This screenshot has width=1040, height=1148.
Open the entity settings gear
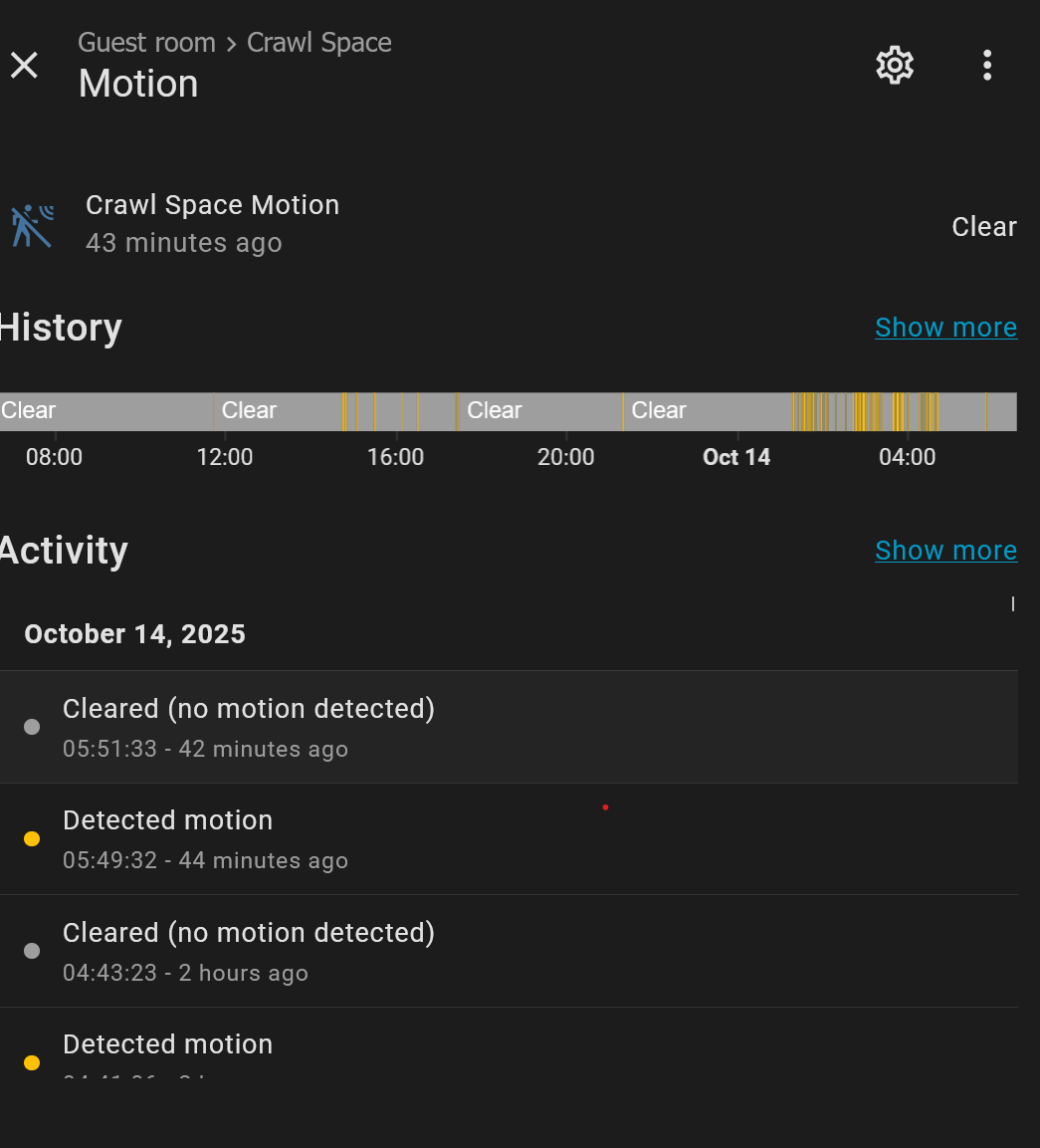[894, 66]
